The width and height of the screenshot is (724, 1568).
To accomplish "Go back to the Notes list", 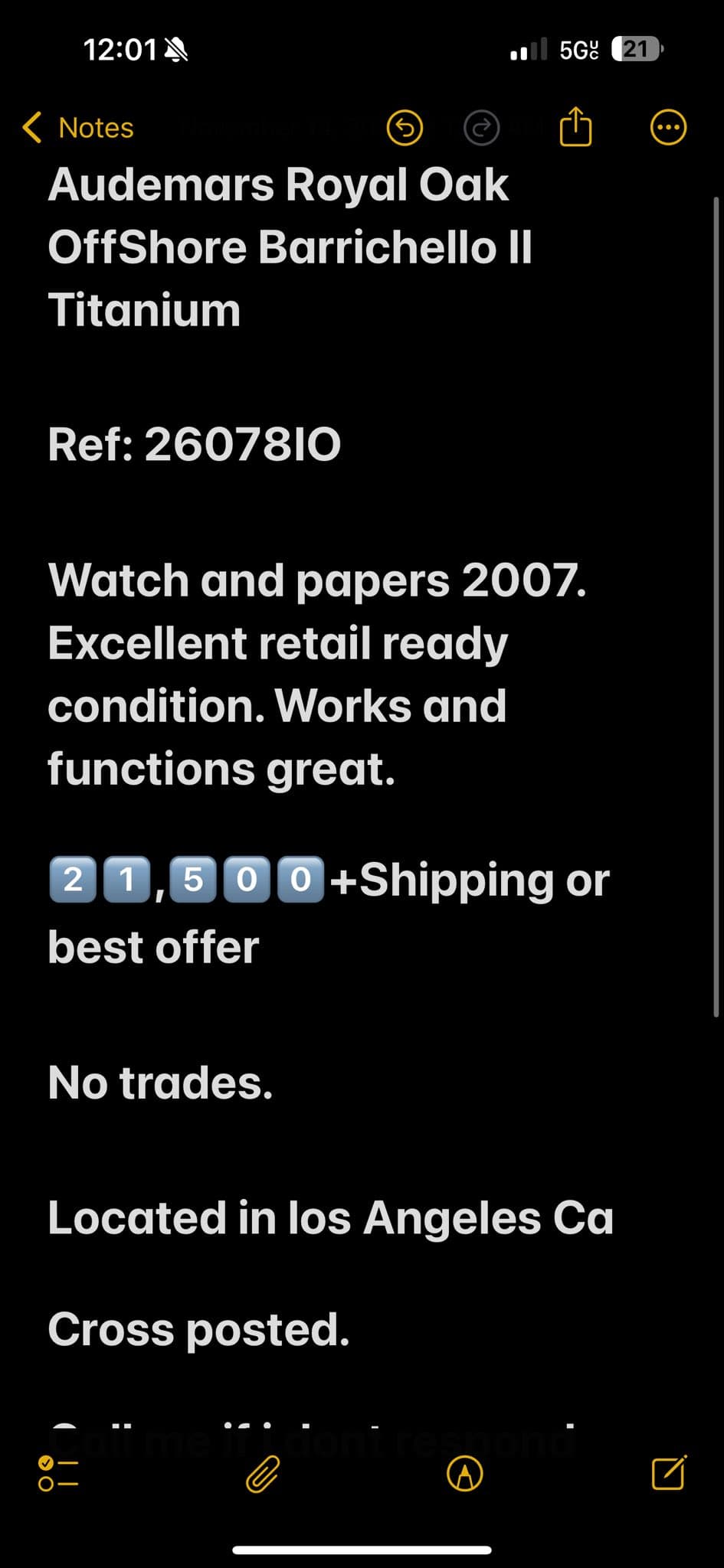I will coord(78,128).
